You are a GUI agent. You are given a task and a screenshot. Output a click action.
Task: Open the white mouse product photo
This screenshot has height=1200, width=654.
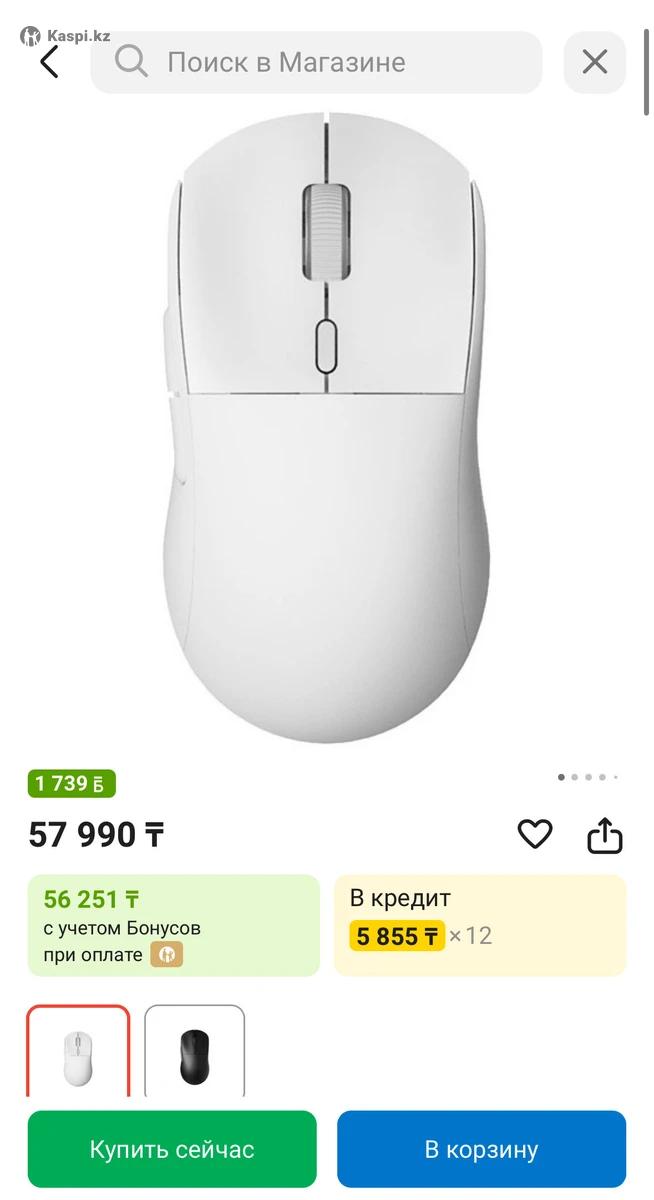(x=326, y=430)
